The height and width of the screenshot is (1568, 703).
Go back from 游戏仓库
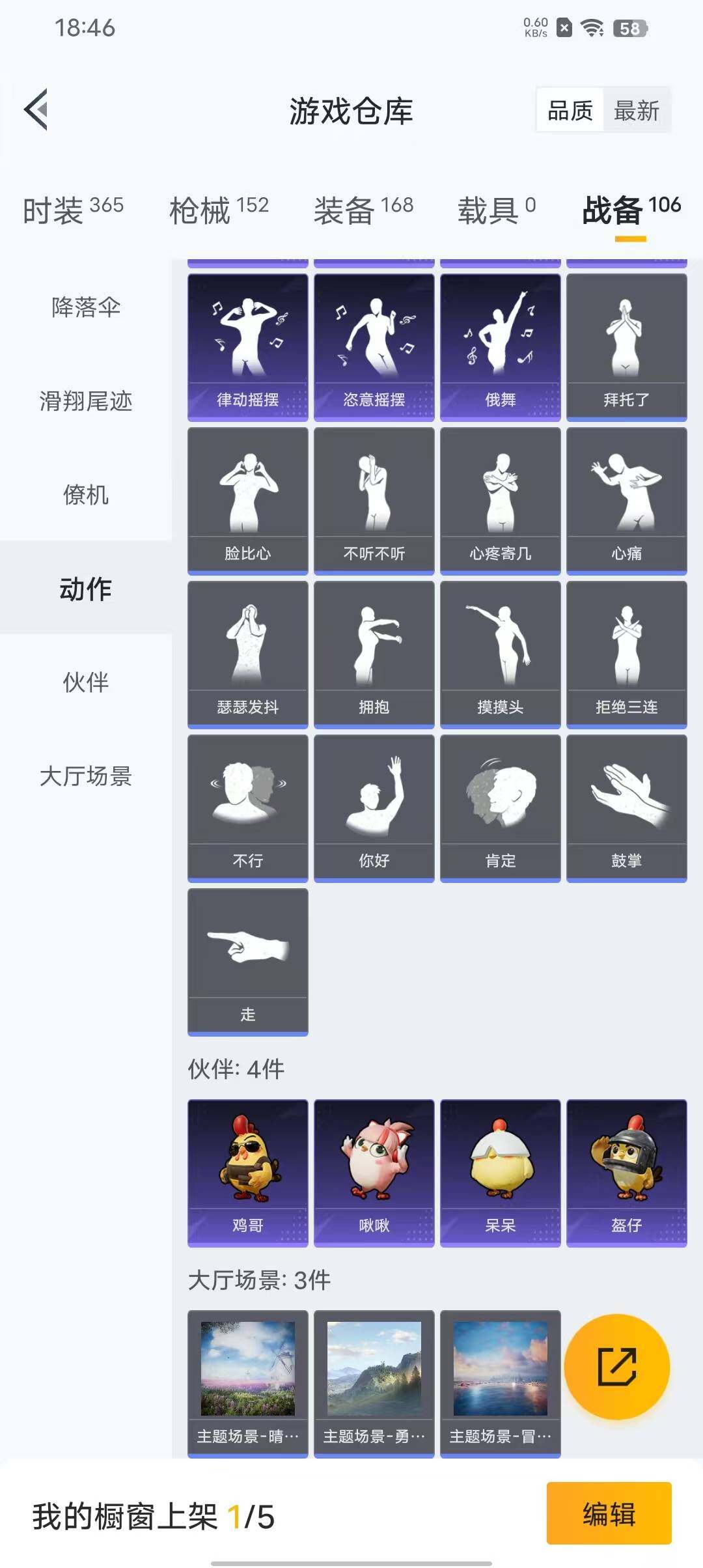[36, 109]
